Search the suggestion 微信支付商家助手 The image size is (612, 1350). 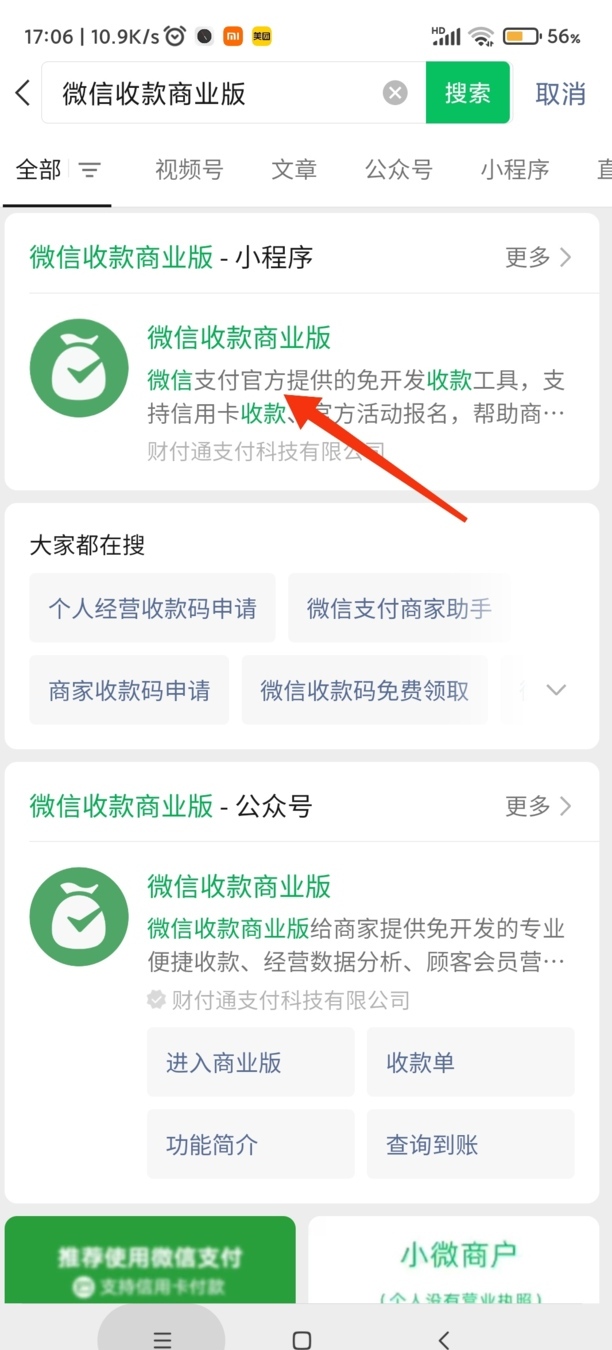[x=399, y=608]
